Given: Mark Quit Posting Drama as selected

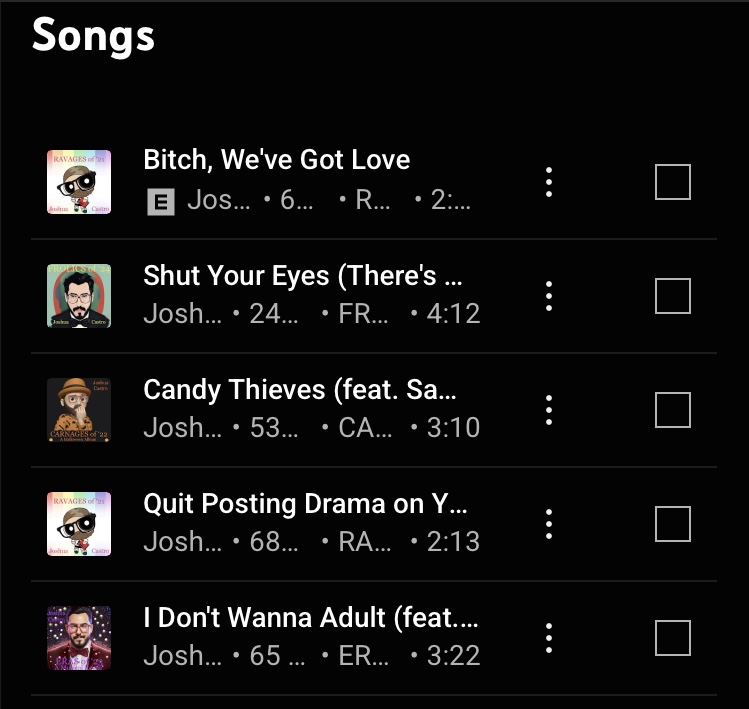Looking at the screenshot, I should click(x=672, y=524).
